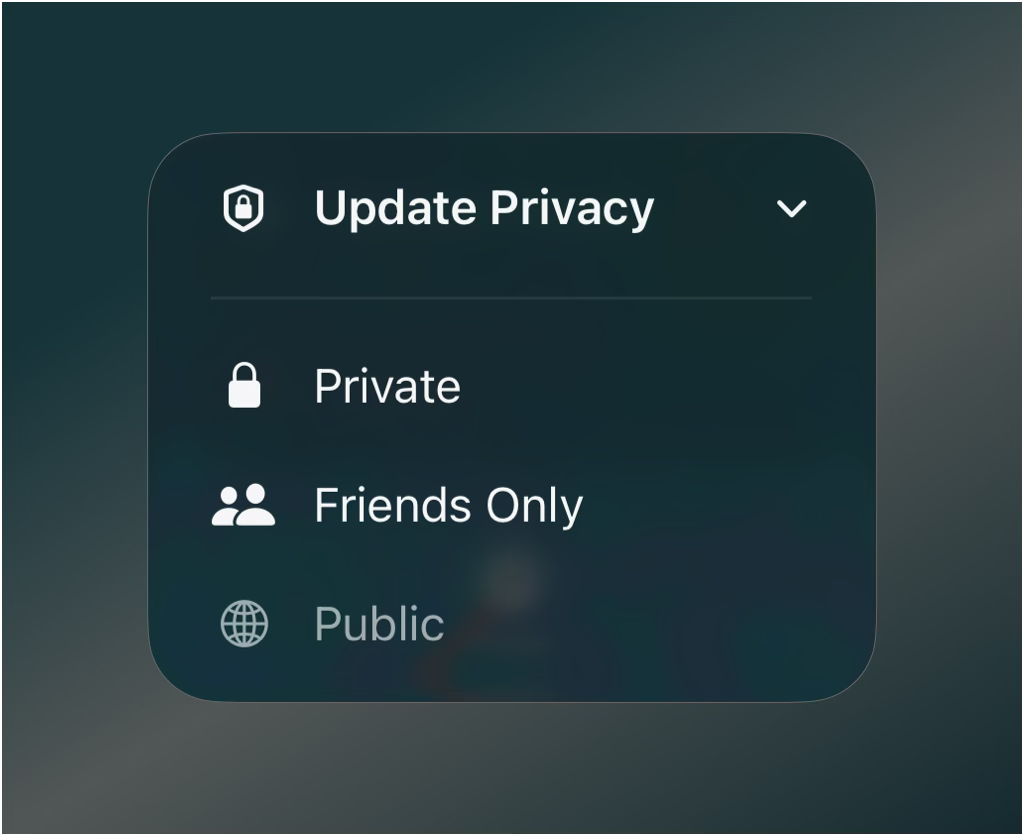
Task: Choose Friends Only privacy
Action: 447,506
